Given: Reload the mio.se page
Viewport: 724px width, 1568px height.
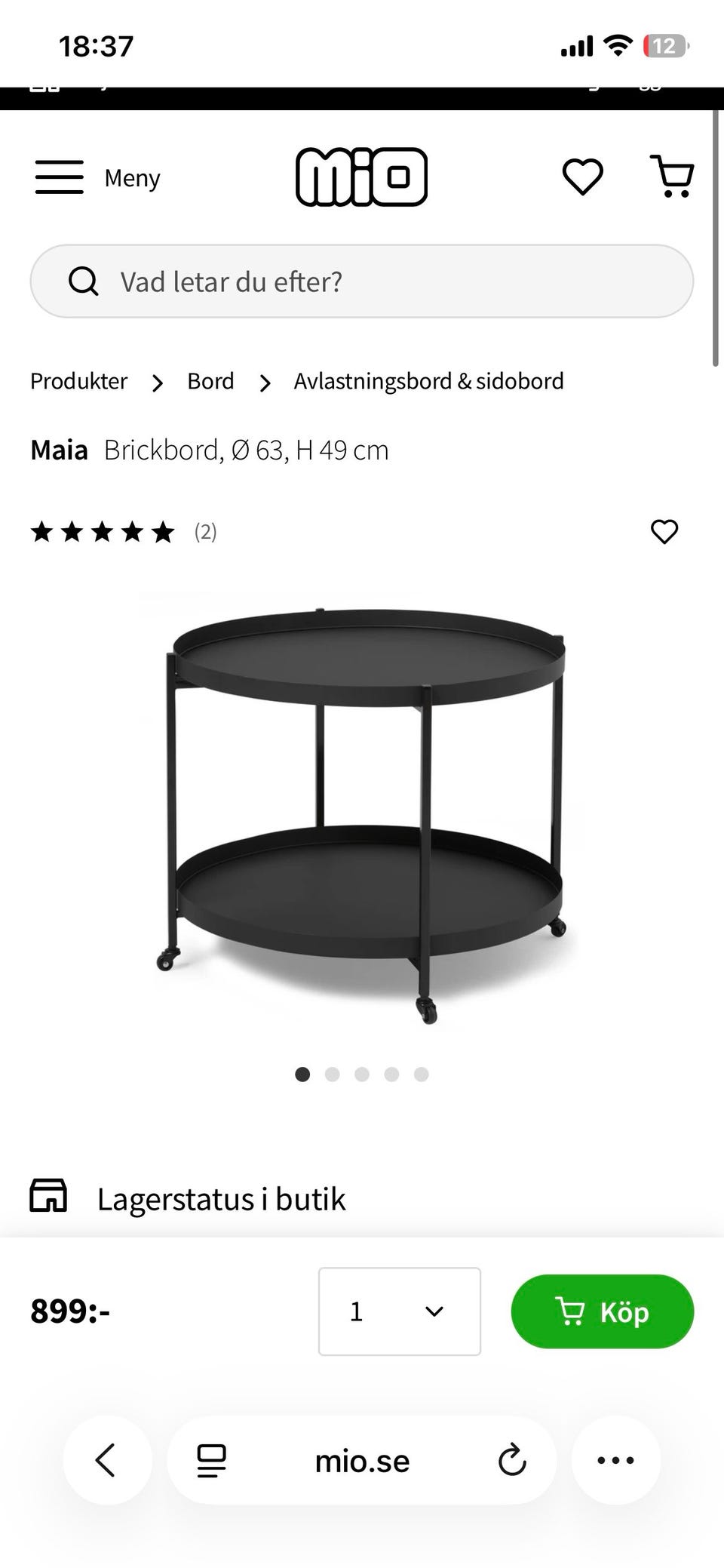Looking at the screenshot, I should (511, 1460).
